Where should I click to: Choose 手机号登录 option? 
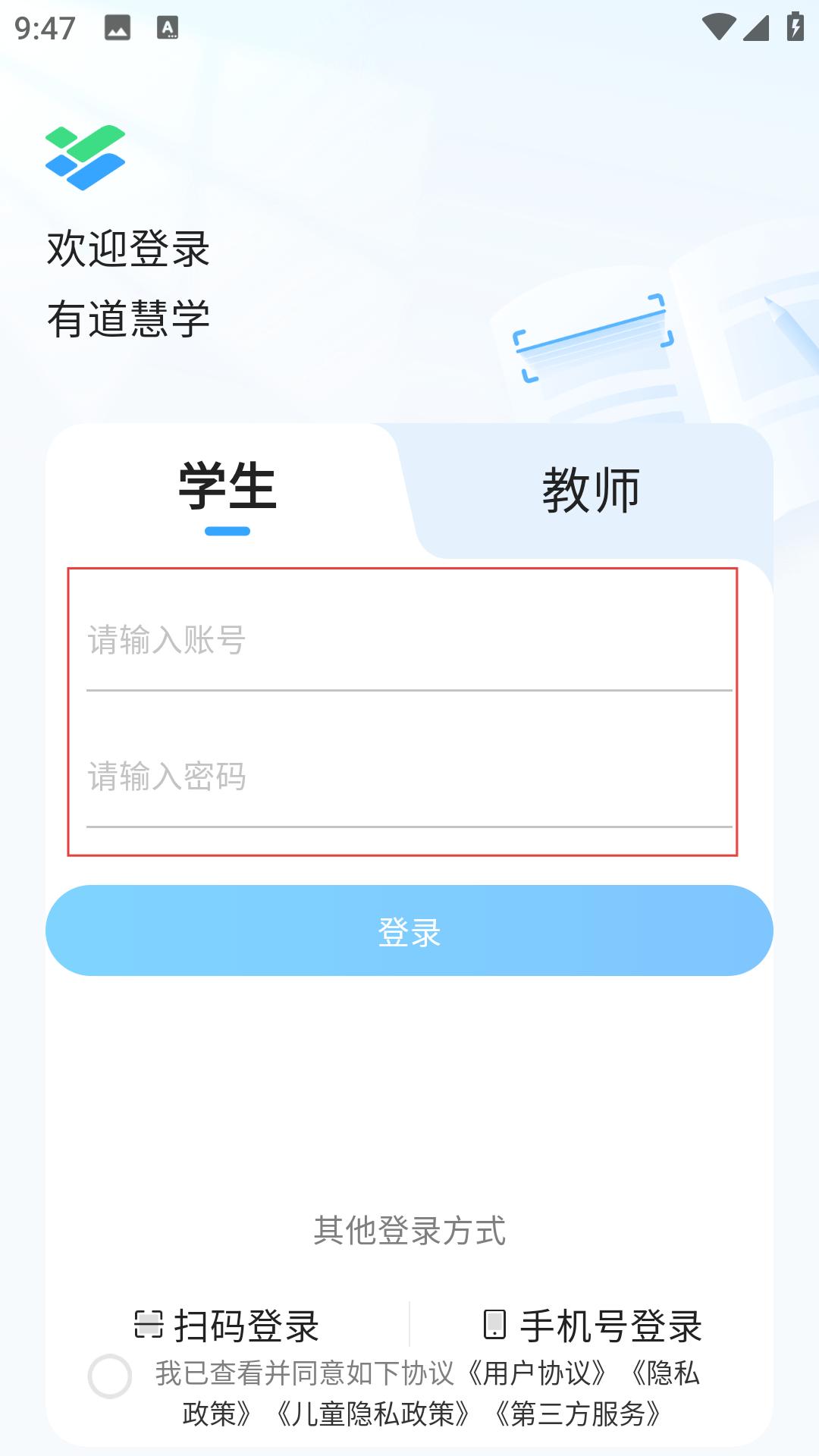click(x=592, y=1325)
